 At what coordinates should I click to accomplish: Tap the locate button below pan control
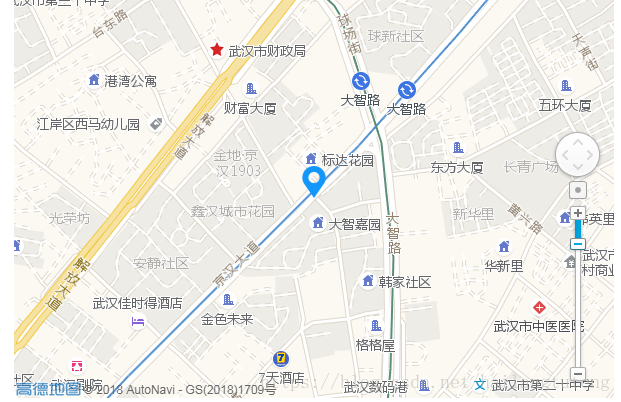(x=577, y=189)
